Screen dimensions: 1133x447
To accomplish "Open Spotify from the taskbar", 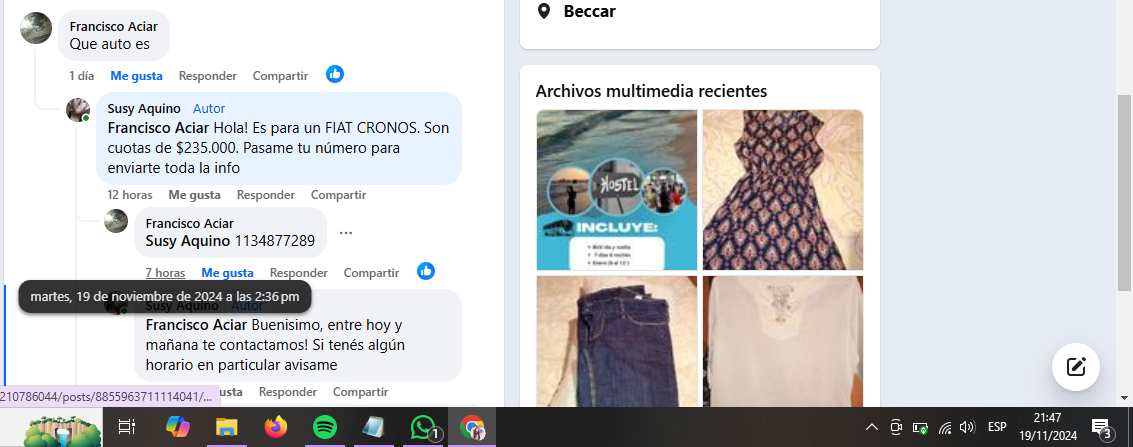I will click(325, 427).
